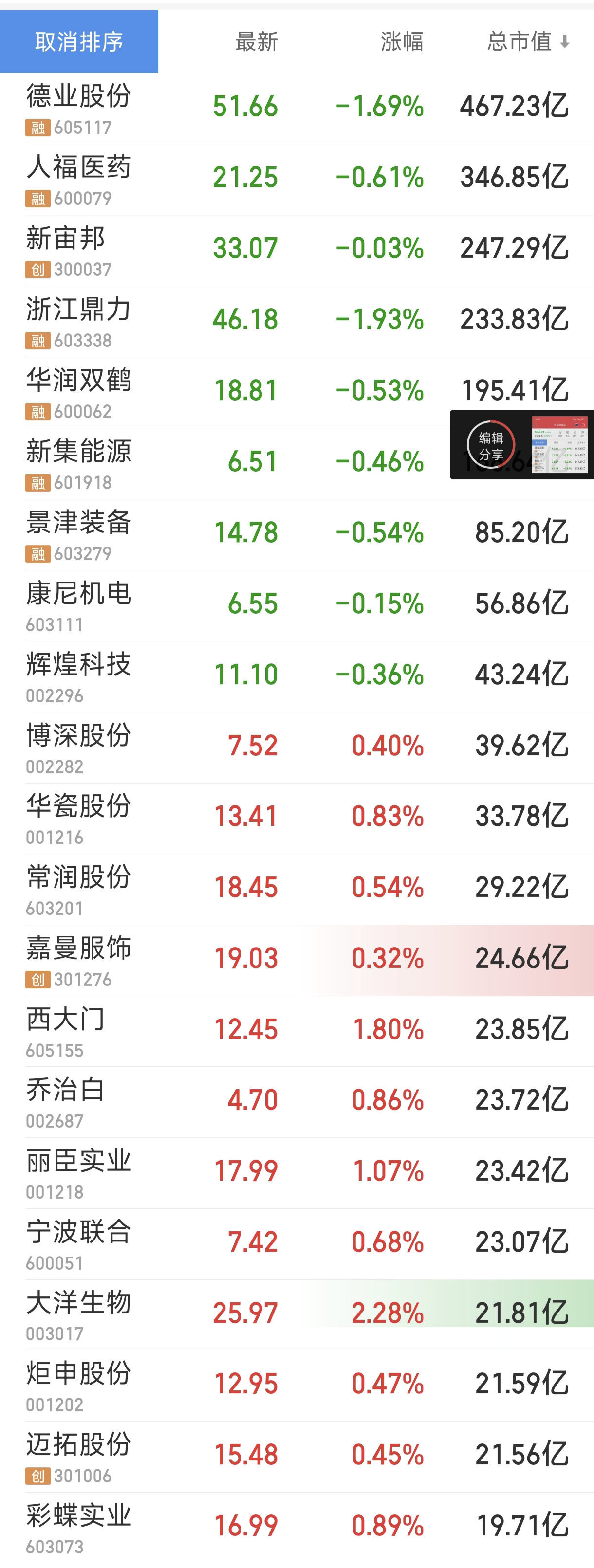Toggle the 总市值 sort order
This screenshot has height=1568, width=594.
pos(528,41)
